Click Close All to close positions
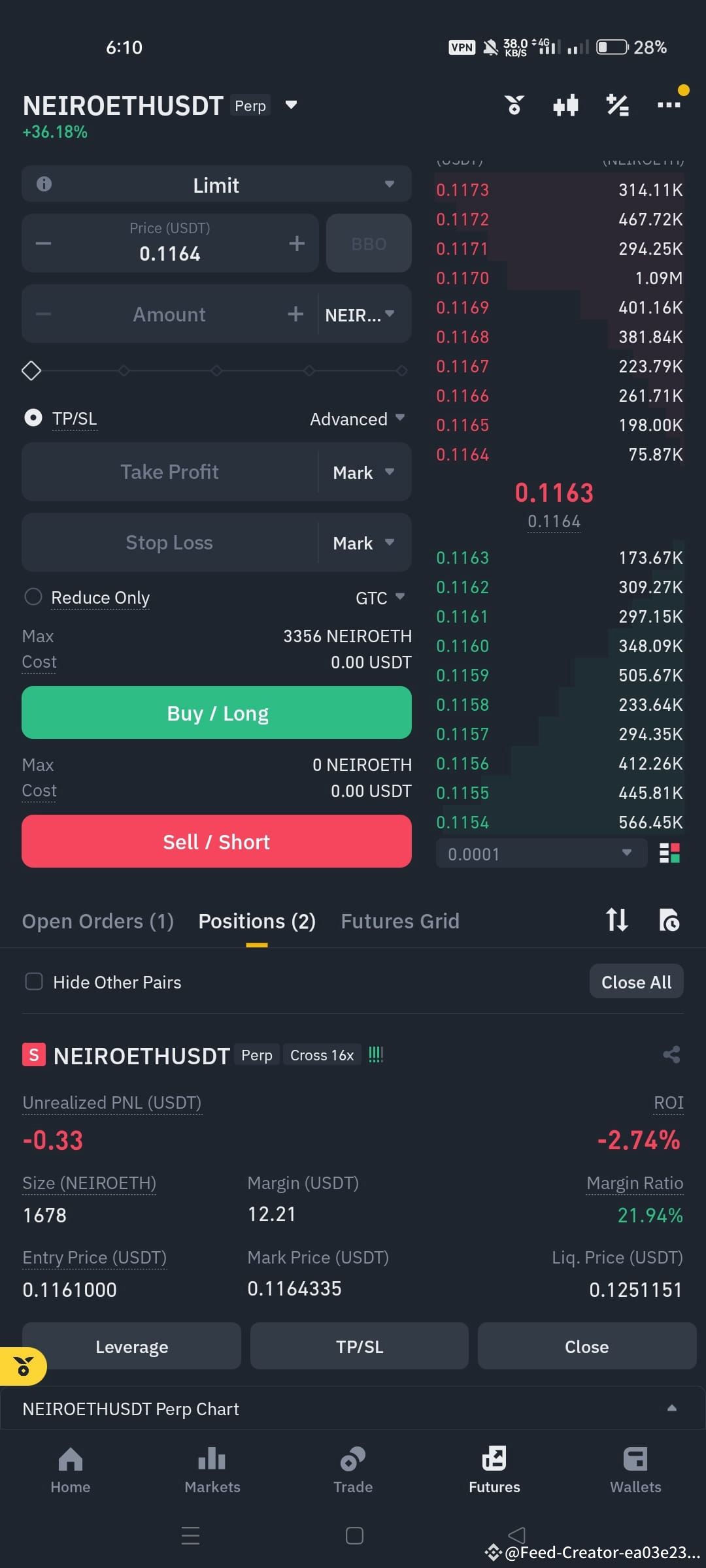 pyautogui.click(x=635, y=981)
